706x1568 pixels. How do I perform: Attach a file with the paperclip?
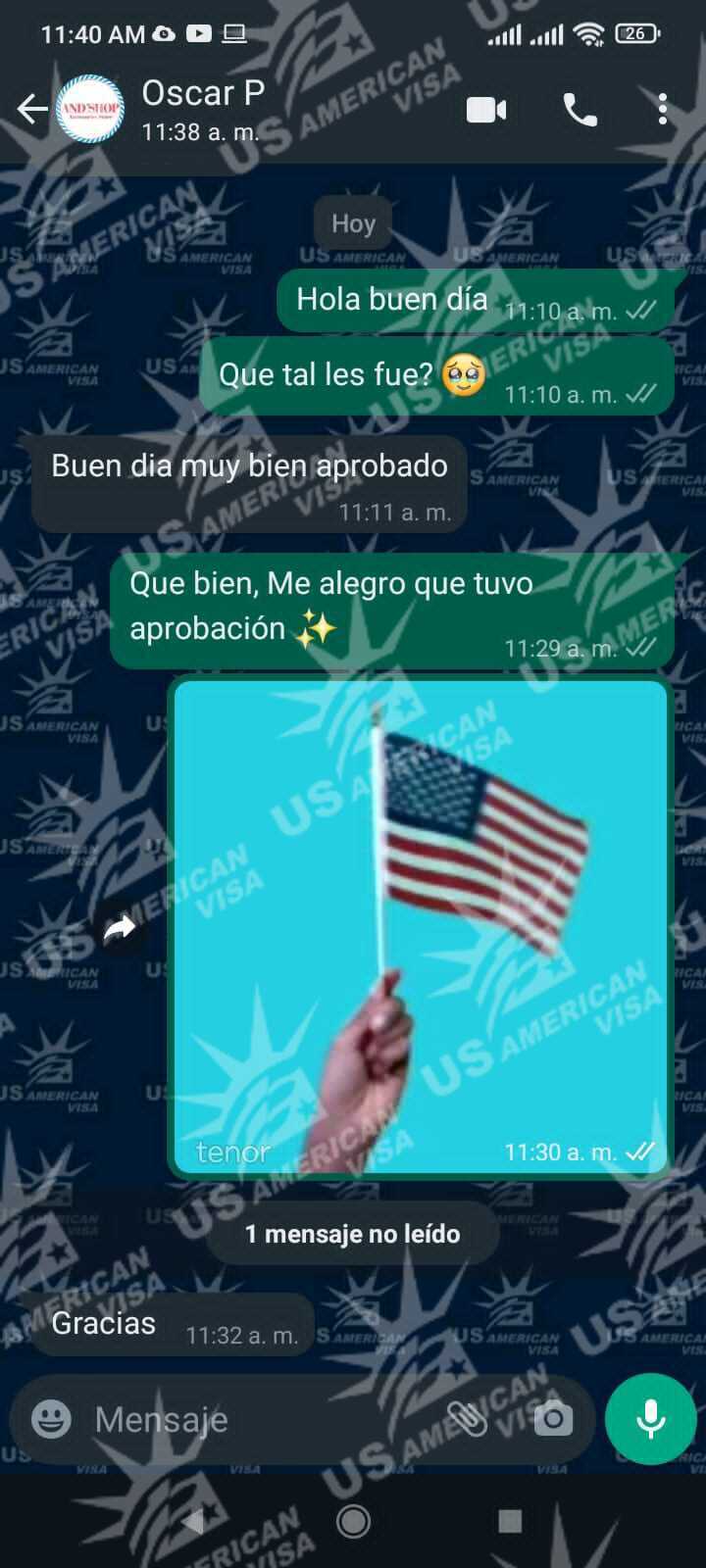468,1418
